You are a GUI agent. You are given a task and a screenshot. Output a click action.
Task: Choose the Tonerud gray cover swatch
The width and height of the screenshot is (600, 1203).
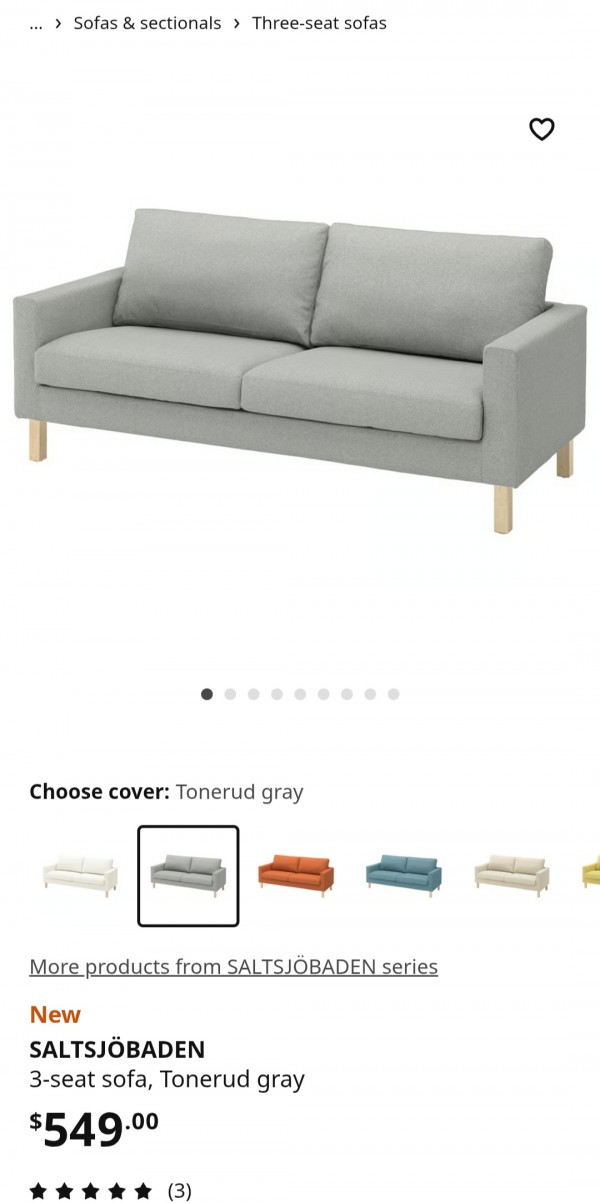pos(188,875)
